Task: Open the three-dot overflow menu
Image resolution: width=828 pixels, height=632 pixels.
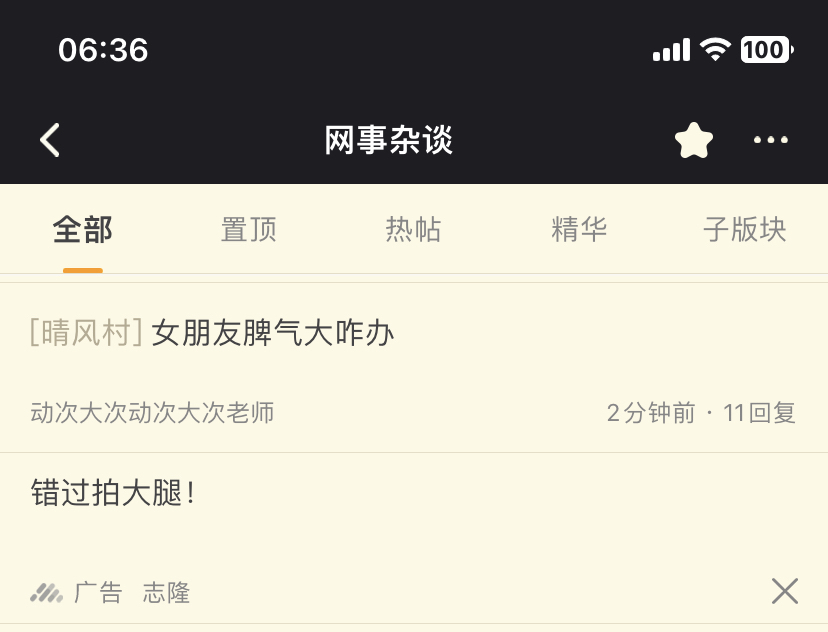Action: pos(770,140)
